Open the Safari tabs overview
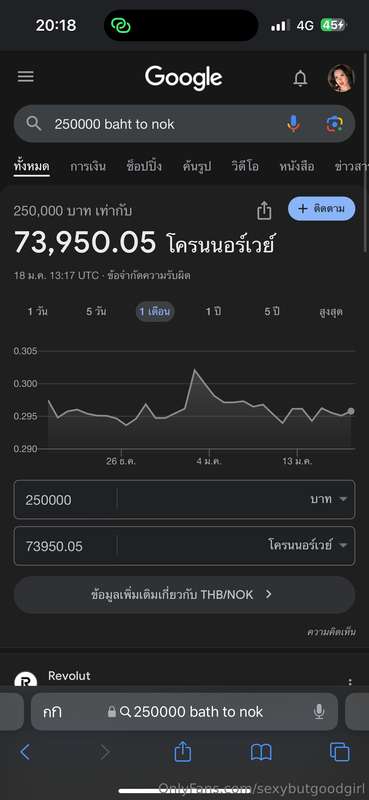Screen dimensions: 369x800 pos(339,752)
